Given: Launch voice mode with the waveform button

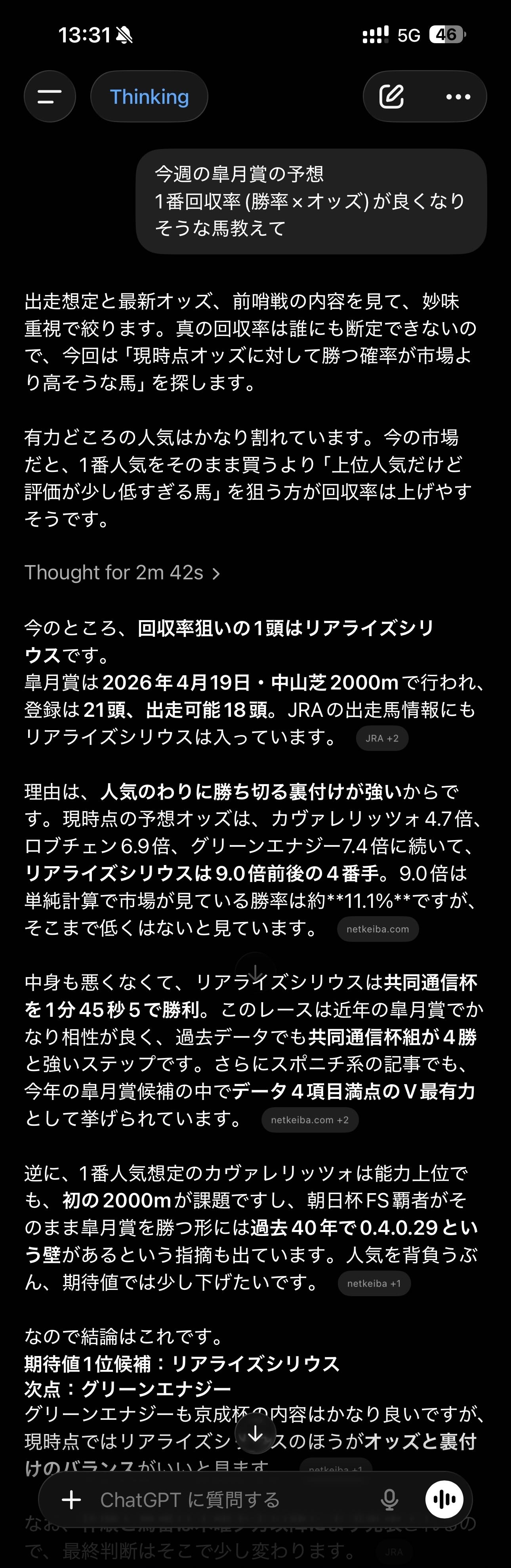Looking at the screenshot, I should click(444, 1500).
